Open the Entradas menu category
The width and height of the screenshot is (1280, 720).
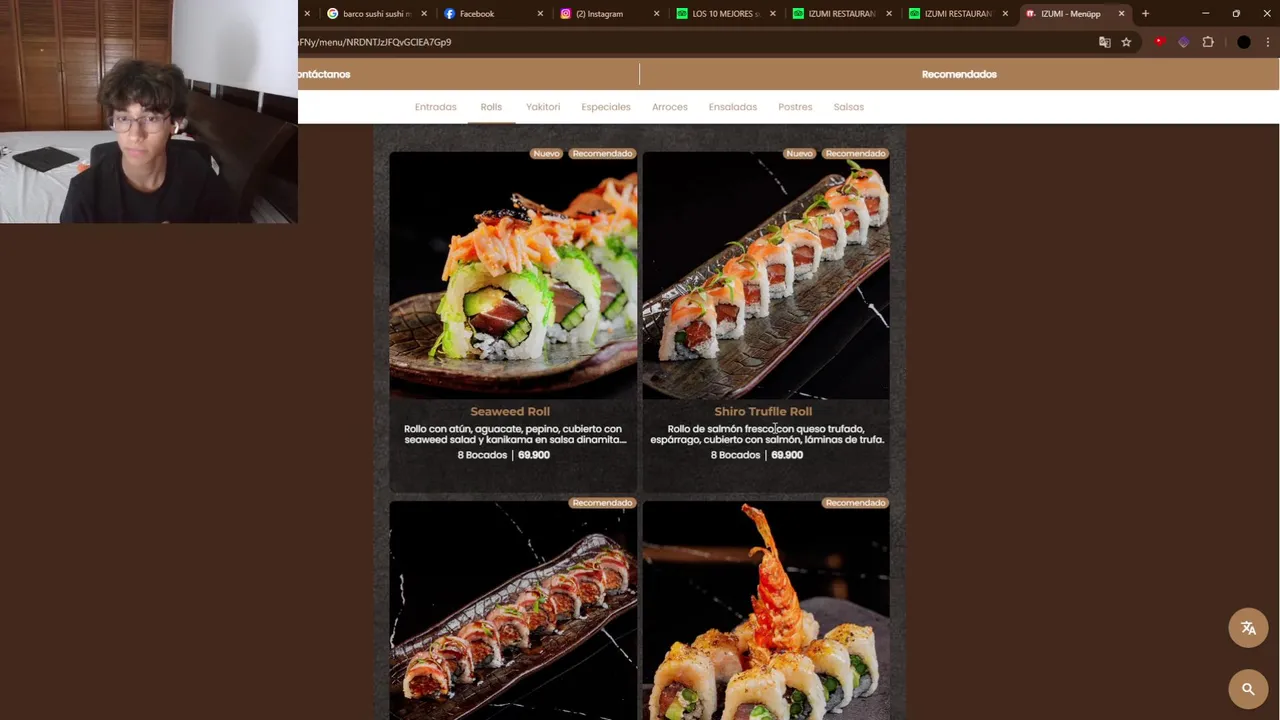pyautogui.click(x=435, y=107)
